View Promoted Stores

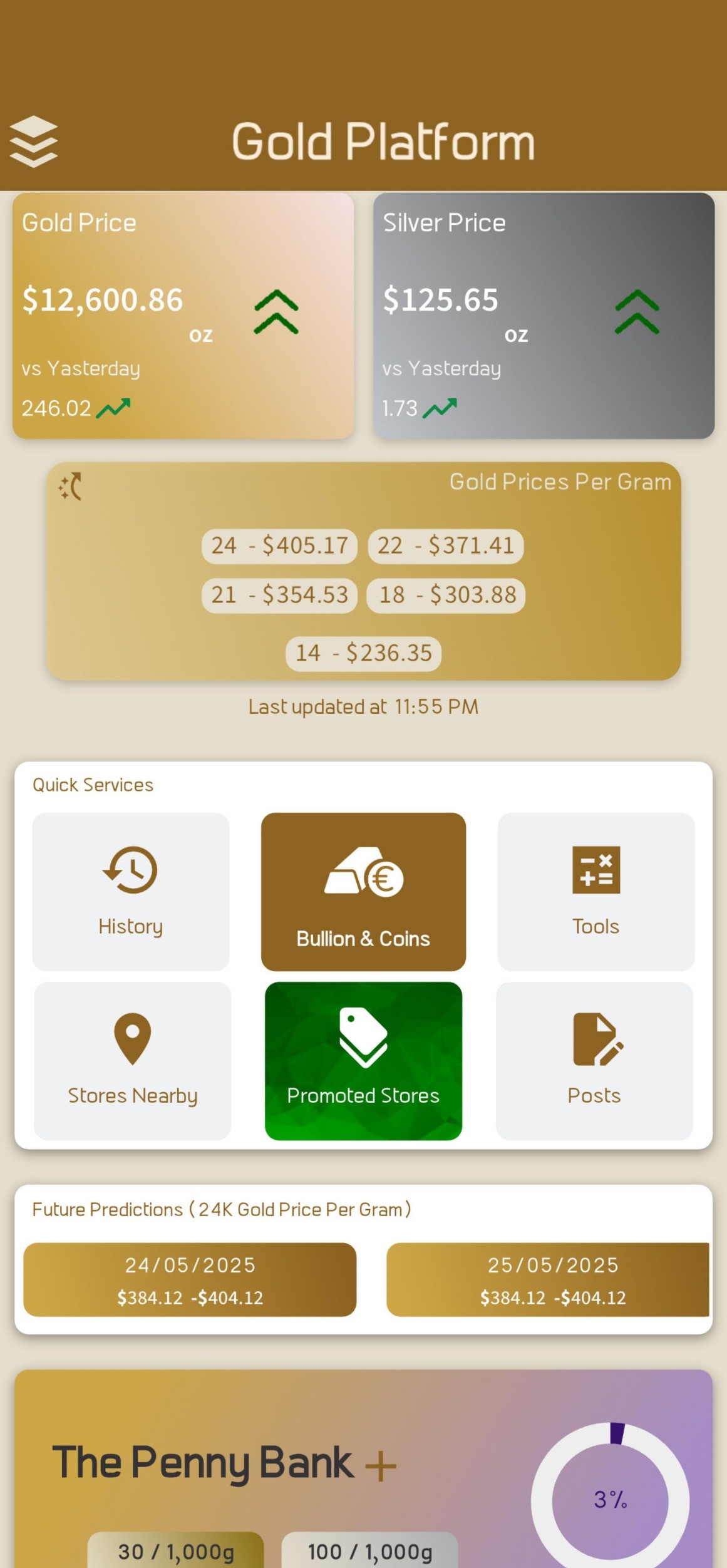(363, 1060)
